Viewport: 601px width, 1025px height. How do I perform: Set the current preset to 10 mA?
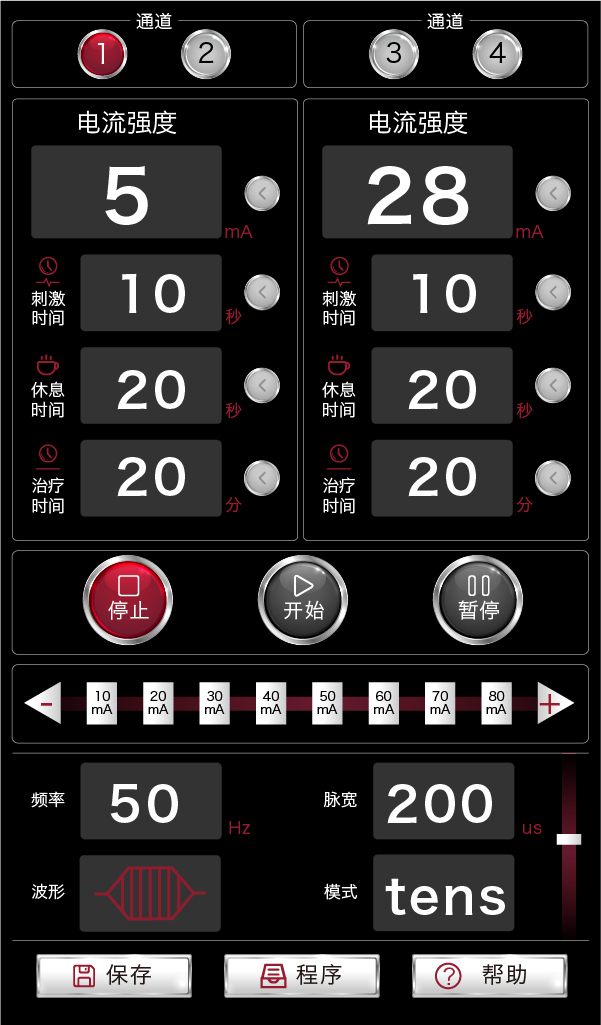click(x=102, y=703)
